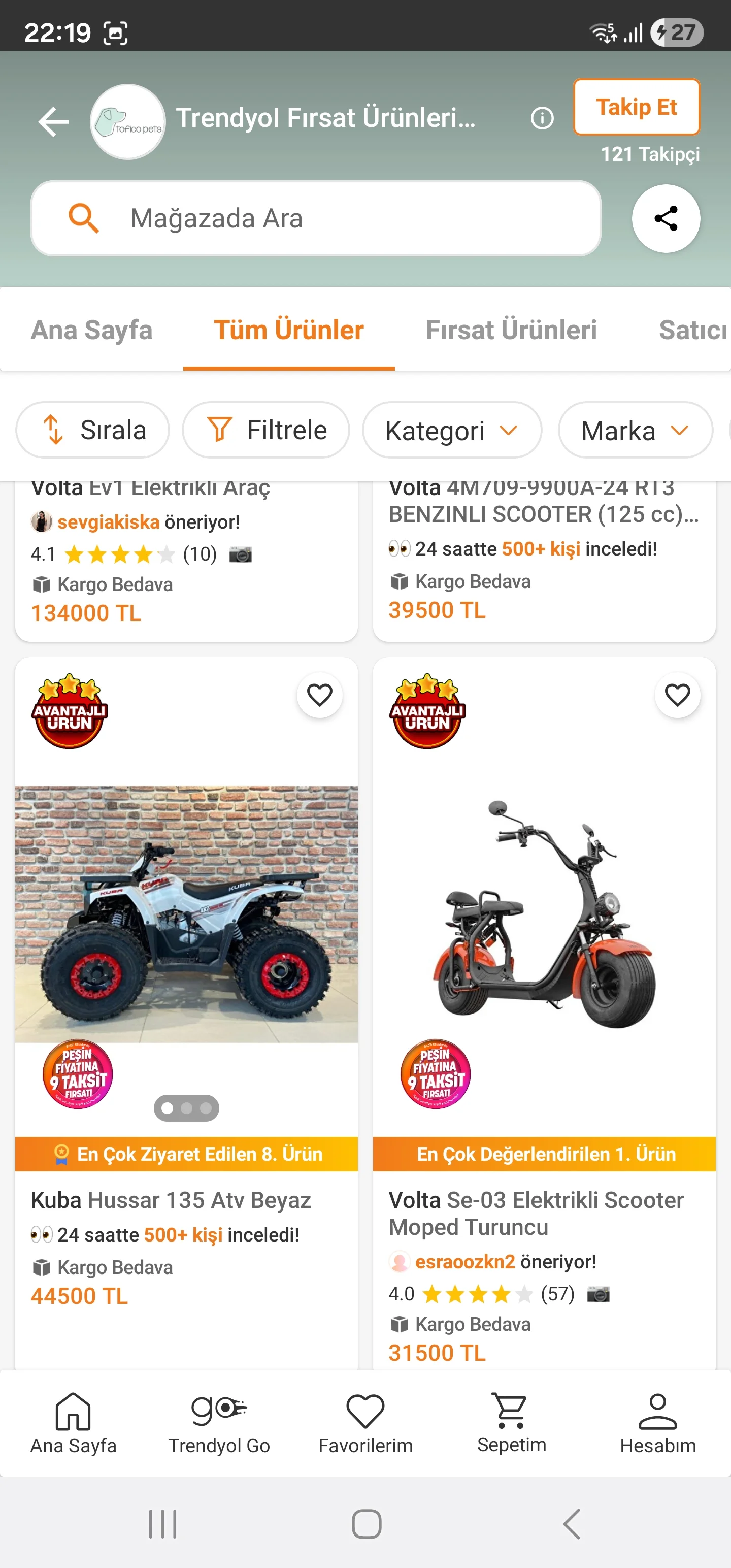Switch to the Ana Sayfa store tab

[91, 330]
